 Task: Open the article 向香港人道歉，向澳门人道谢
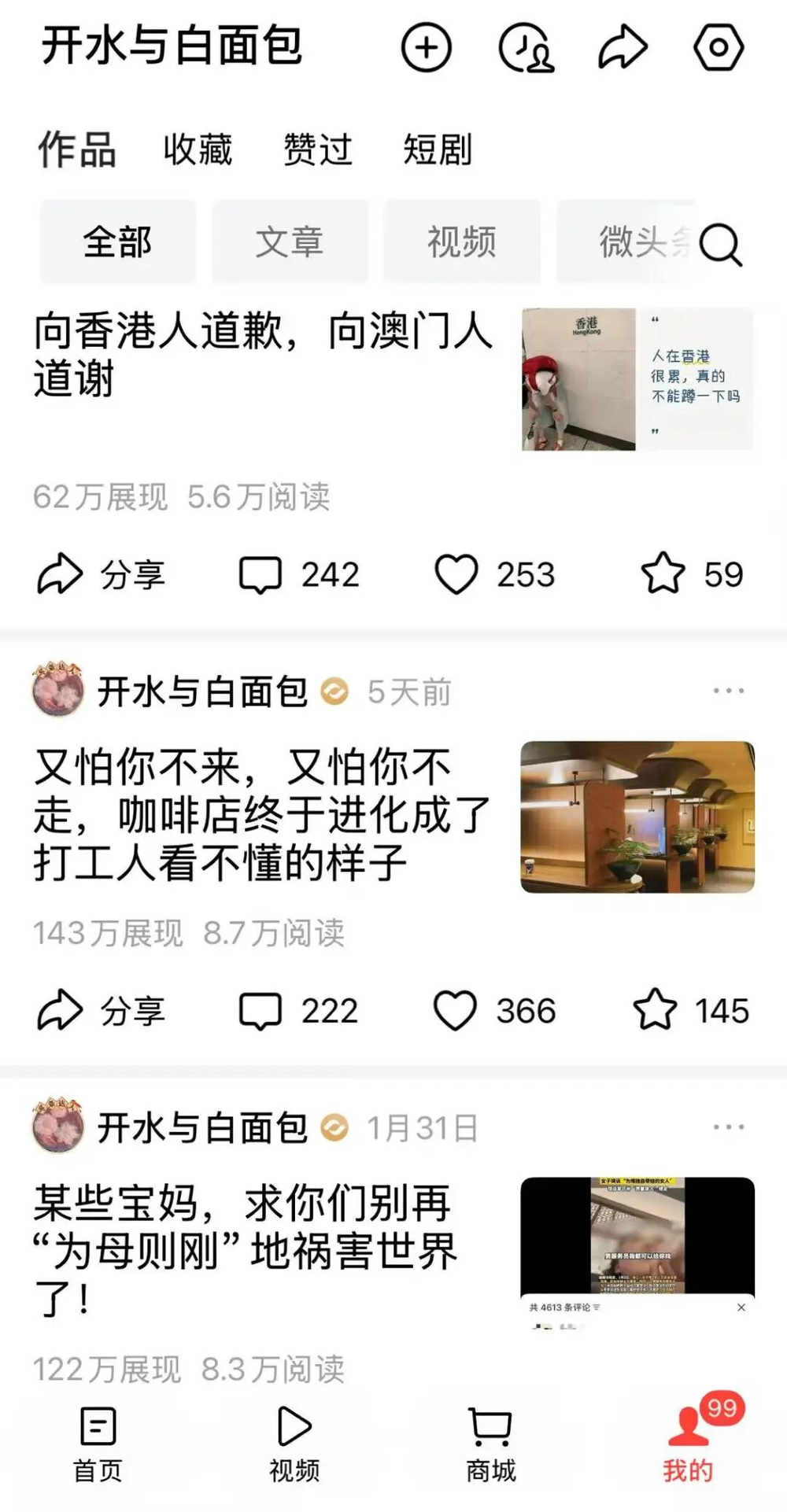(264, 355)
